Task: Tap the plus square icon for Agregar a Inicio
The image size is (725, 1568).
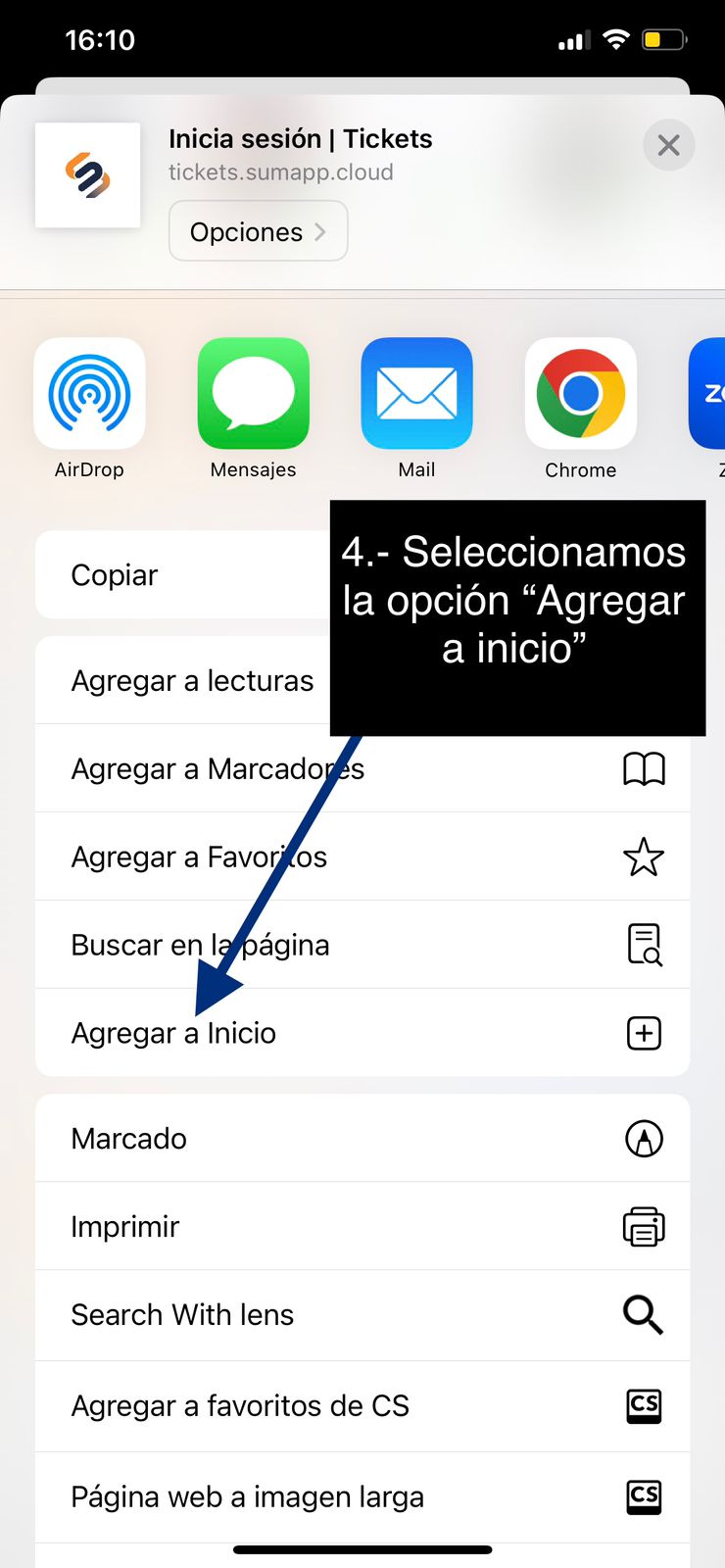Action: pyautogui.click(x=644, y=1032)
